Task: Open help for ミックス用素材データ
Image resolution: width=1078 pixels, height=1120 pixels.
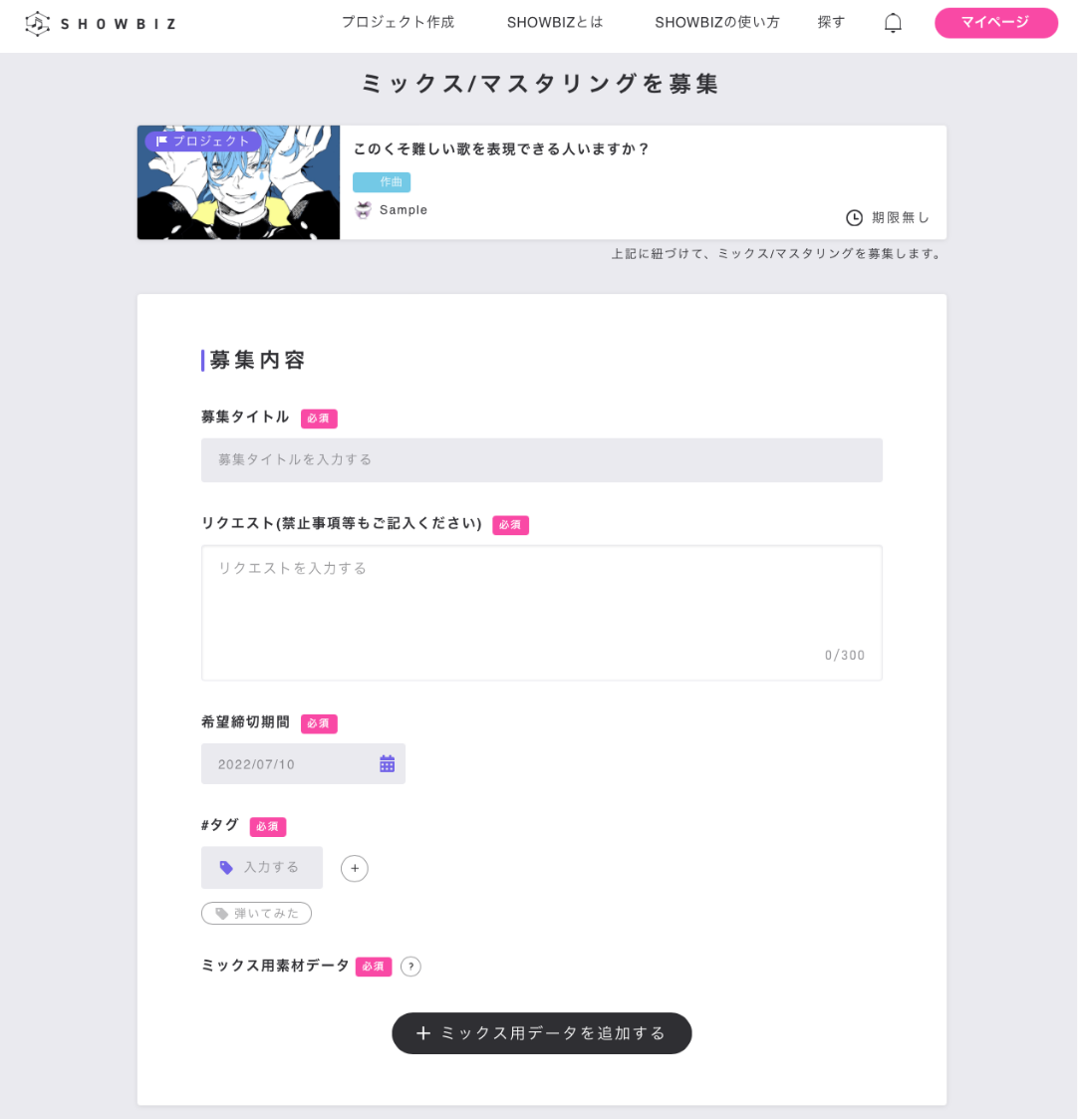Action: tap(410, 967)
